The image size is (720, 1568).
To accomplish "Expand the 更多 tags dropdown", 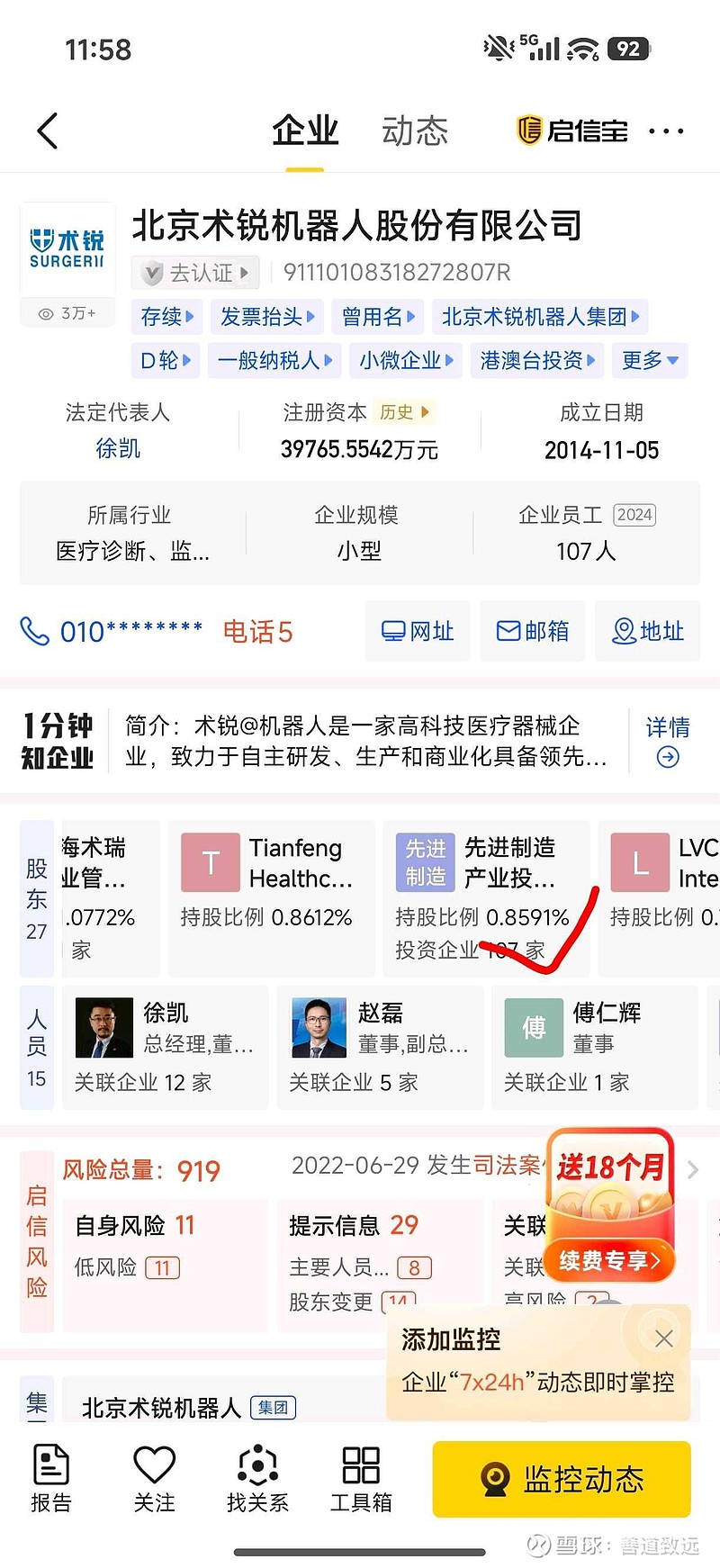I will pos(649,360).
